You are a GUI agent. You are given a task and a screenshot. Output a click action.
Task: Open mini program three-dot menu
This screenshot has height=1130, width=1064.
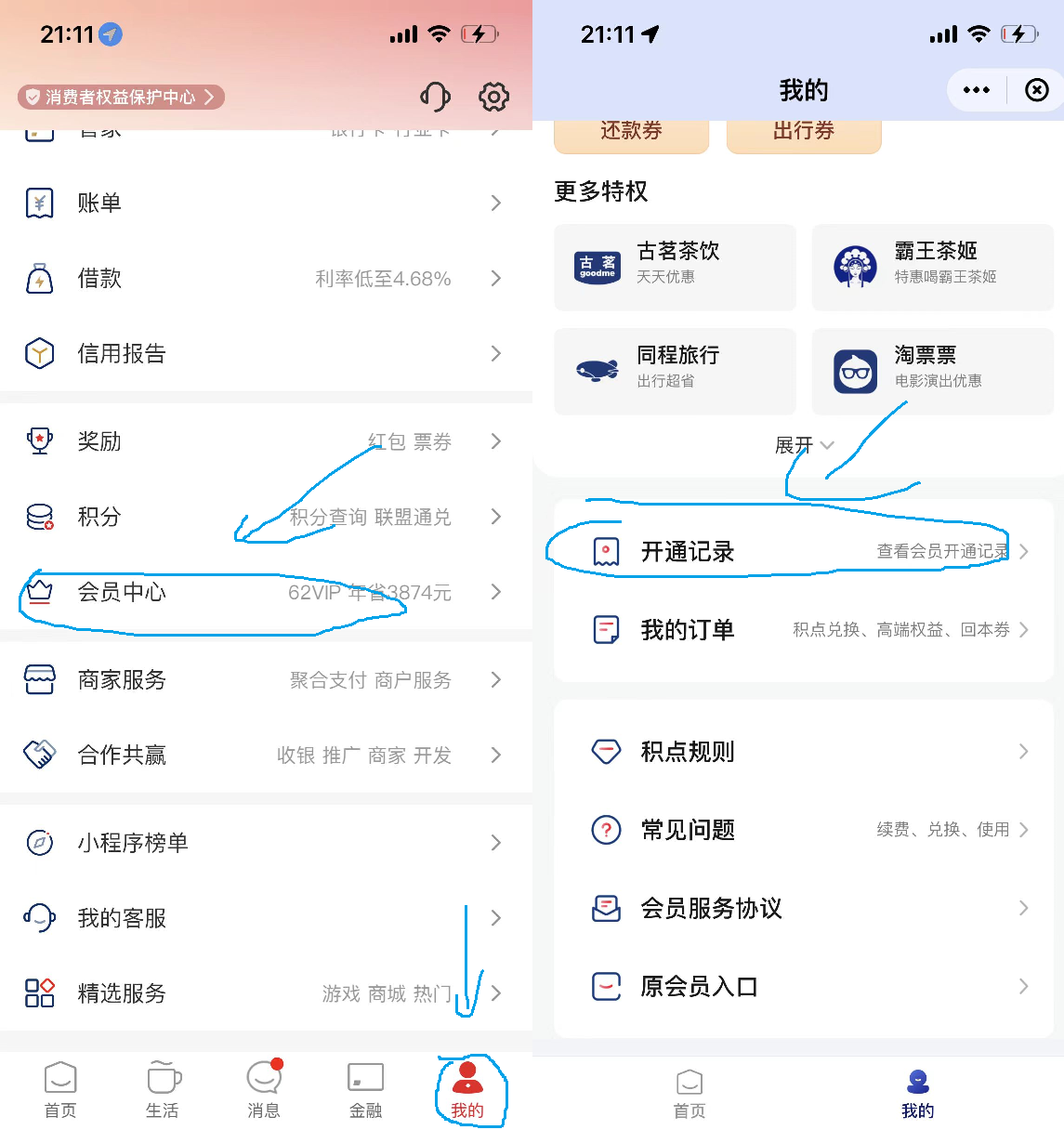coord(977,90)
